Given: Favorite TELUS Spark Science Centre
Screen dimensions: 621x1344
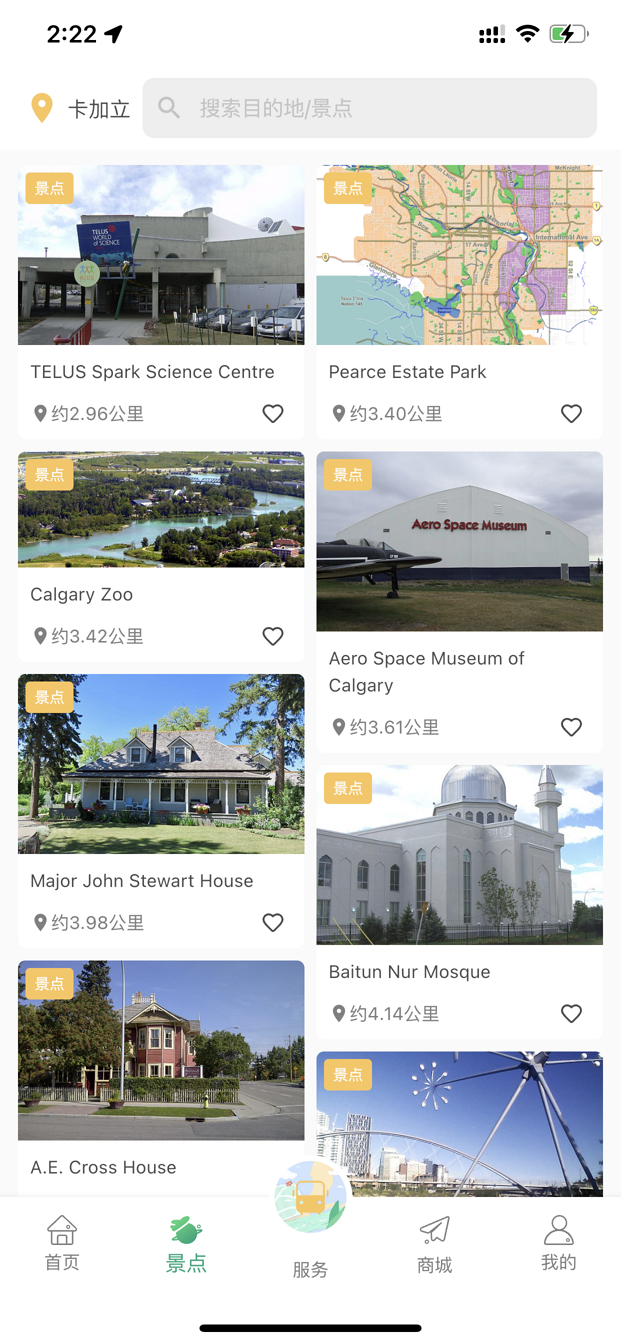Looking at the screenshot, I should point(273,414).
